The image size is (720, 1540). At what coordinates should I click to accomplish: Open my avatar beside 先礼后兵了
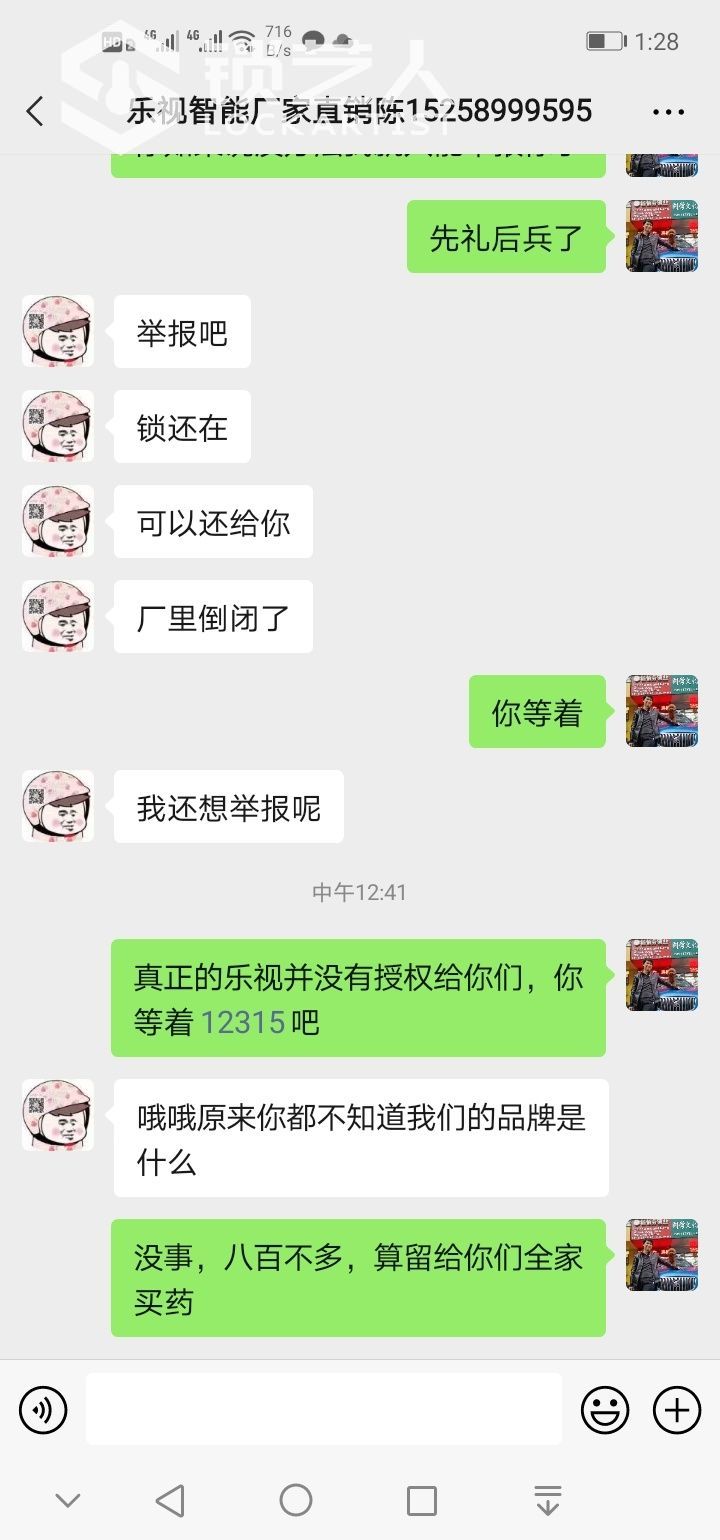pyautogui.click(x=662, y=236)
